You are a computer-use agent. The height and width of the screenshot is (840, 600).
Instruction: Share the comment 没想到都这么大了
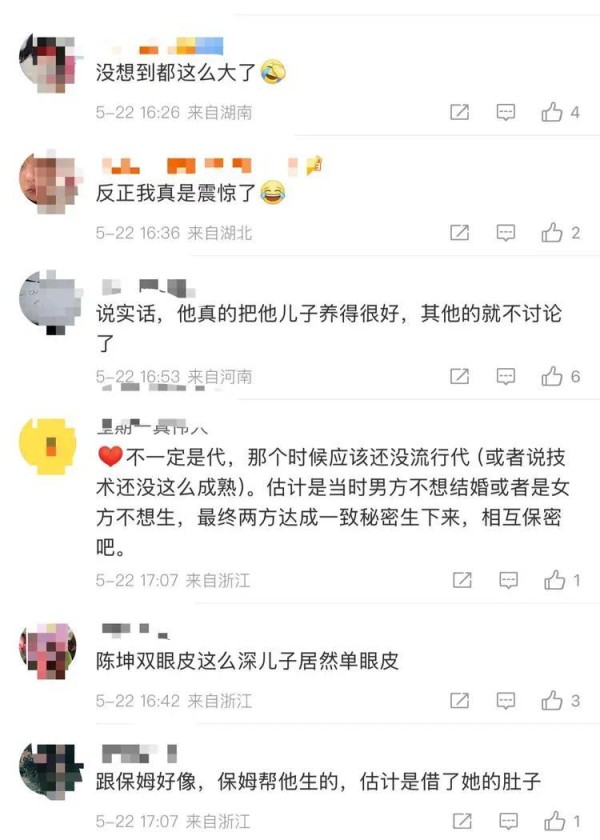click(460, 112)
